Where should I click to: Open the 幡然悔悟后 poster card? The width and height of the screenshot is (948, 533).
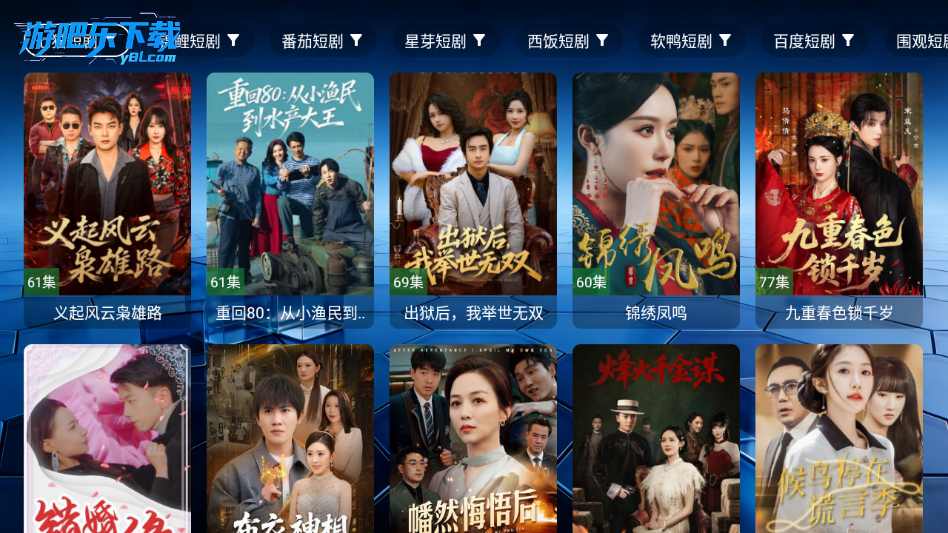pos(473,440)
